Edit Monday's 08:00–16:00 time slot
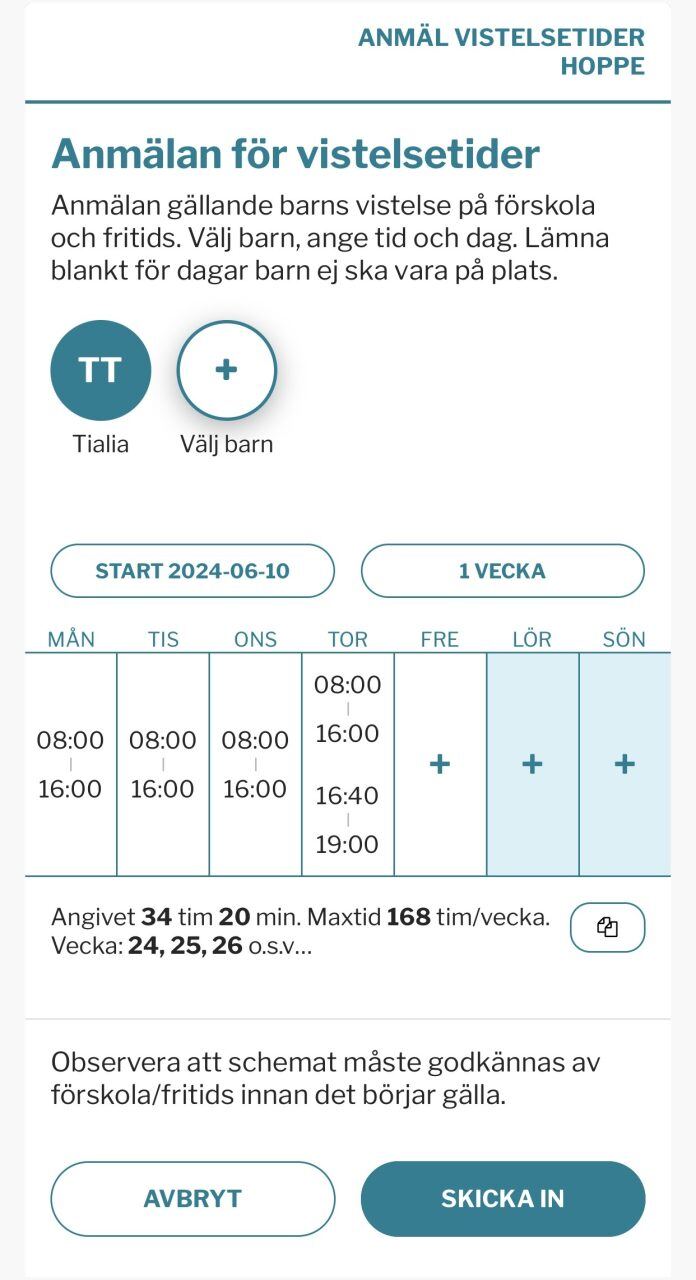The width and height of the screenshot is (696, 1280). [x=70, y=765]
